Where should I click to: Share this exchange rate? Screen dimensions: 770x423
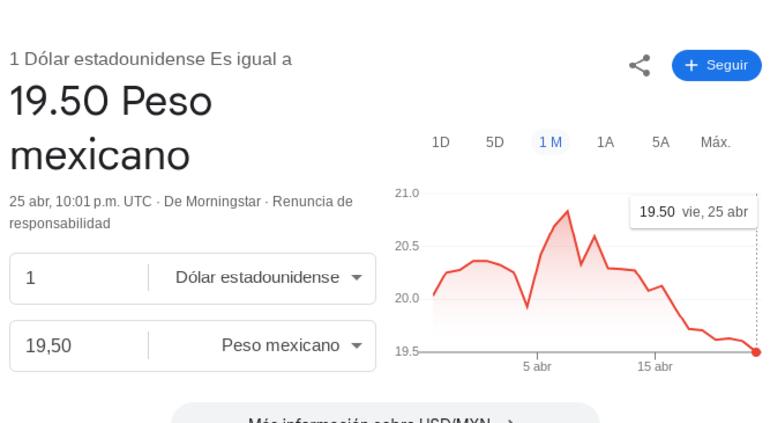tap(640, 66)
